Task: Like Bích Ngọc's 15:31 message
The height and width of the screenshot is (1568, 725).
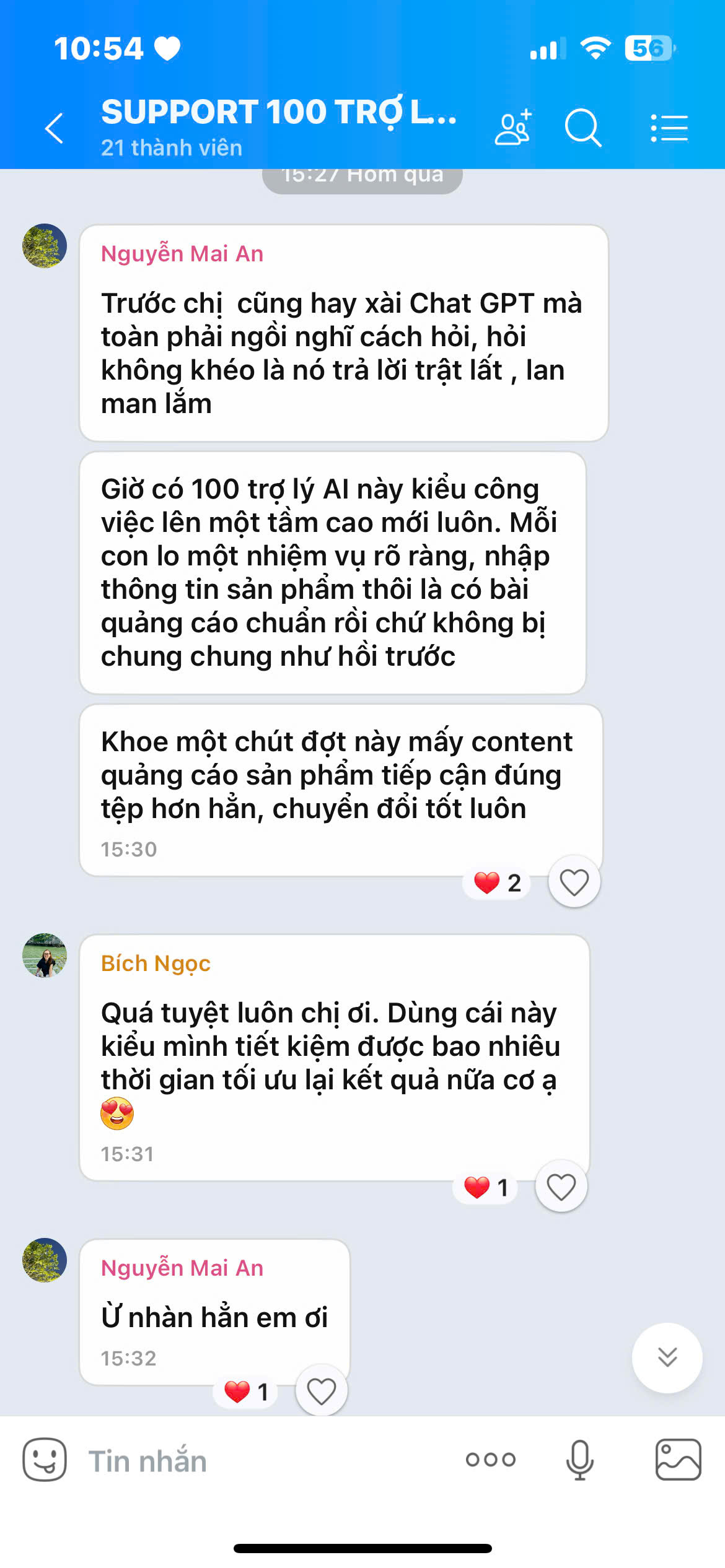Action: (x=561, y=1187)
